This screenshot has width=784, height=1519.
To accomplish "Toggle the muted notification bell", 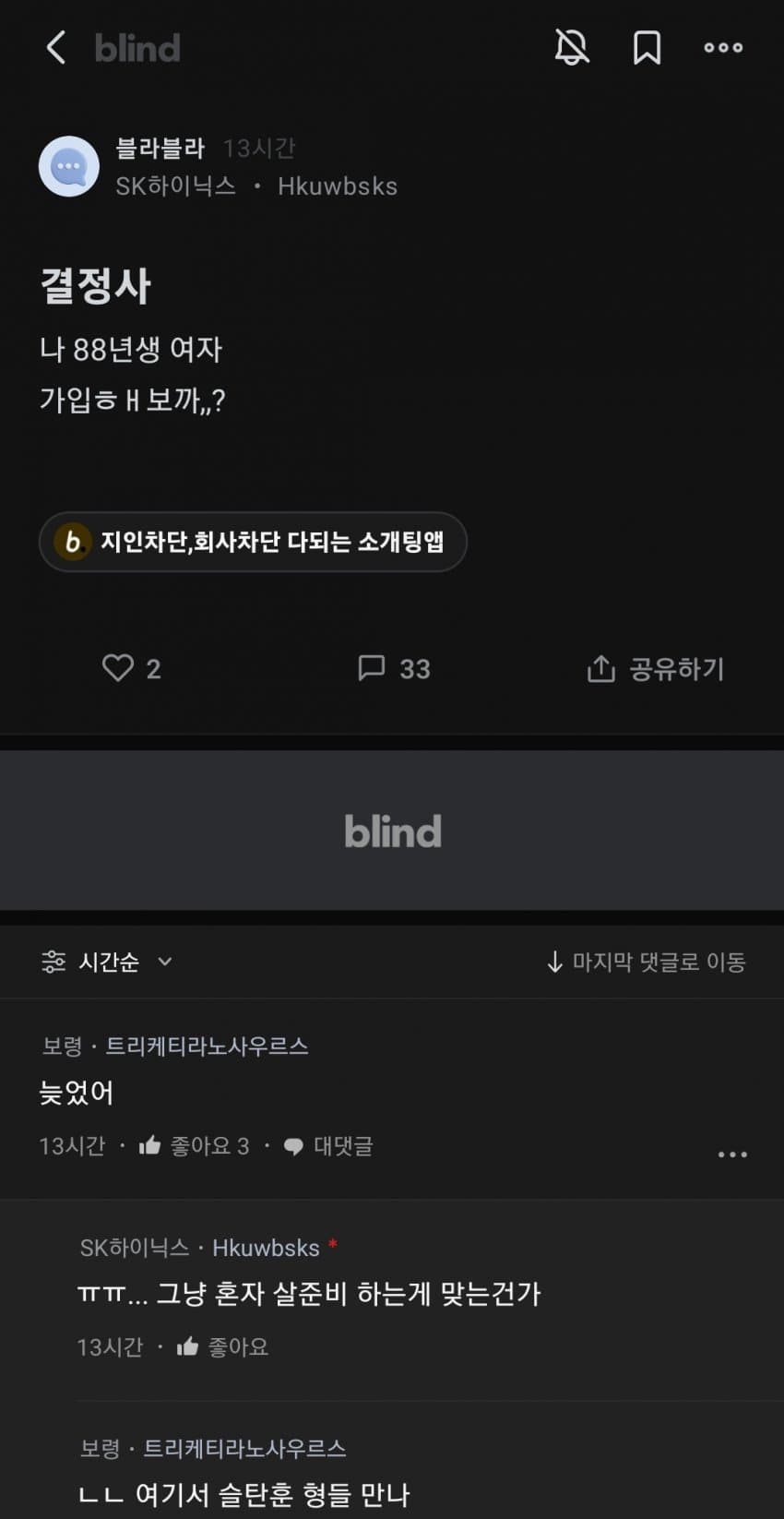I will pos(572,47).
